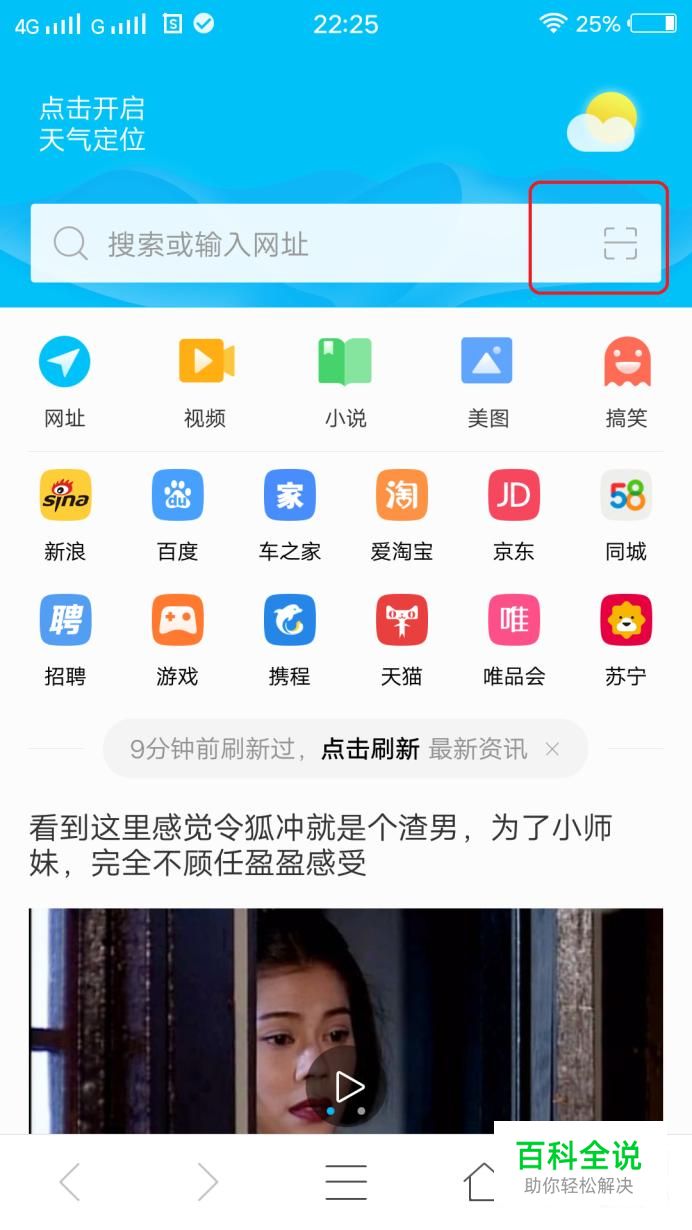692x1230 pixels.
Task: Tap 点击刷新 to refresh the news feed
Action: [369, 749]
